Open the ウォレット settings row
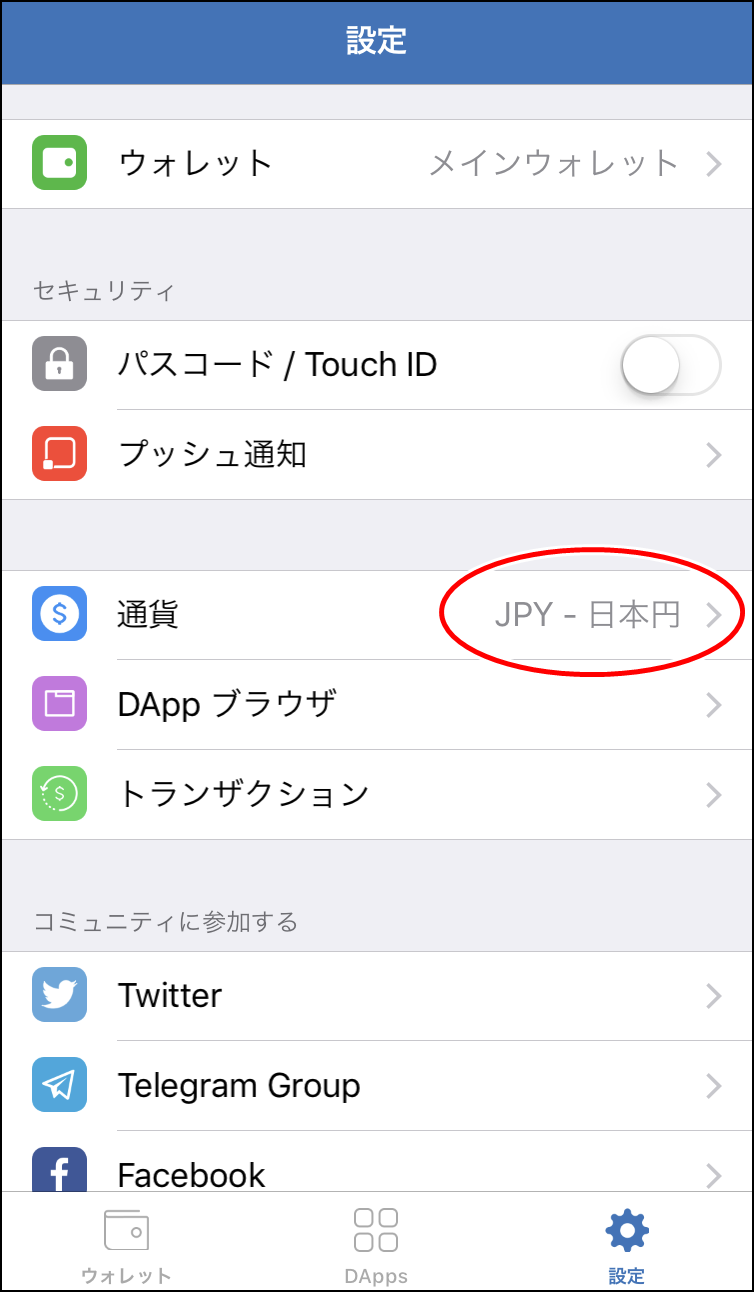Viewport: 754px width, 1292px height. click(x=377, y=164)
